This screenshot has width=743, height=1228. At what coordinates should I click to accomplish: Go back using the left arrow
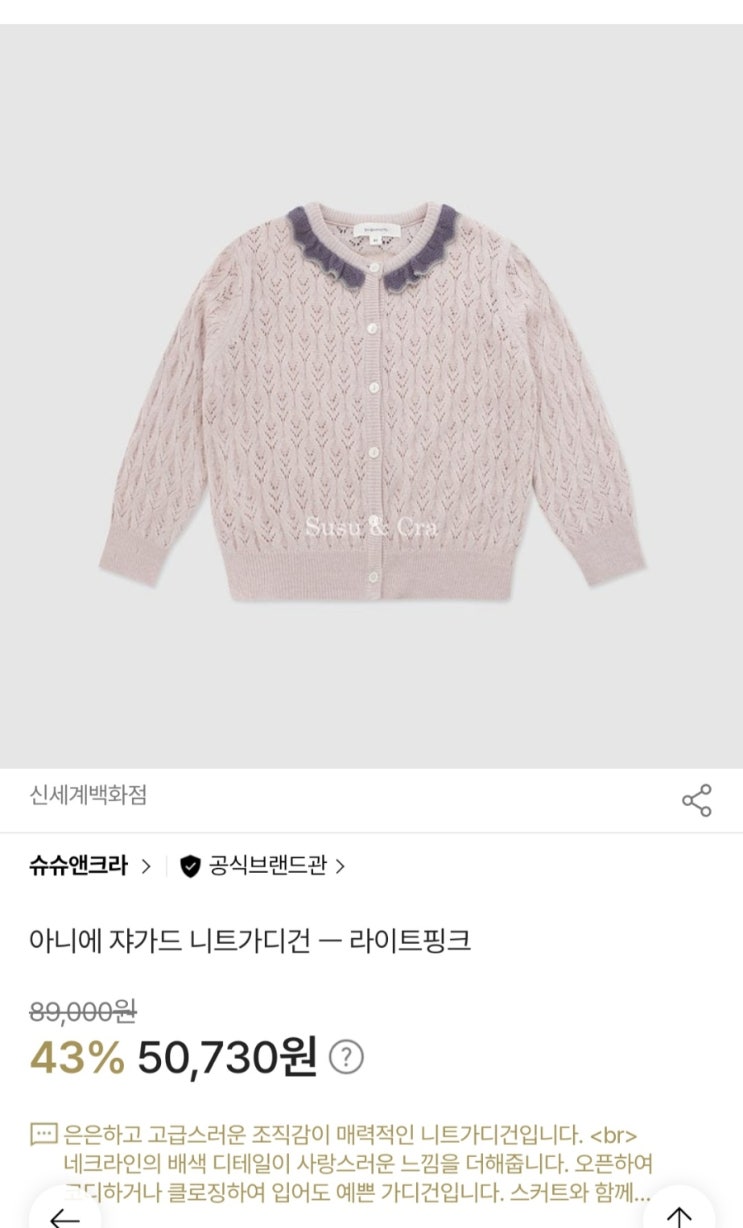click(x=64, y=1216)
